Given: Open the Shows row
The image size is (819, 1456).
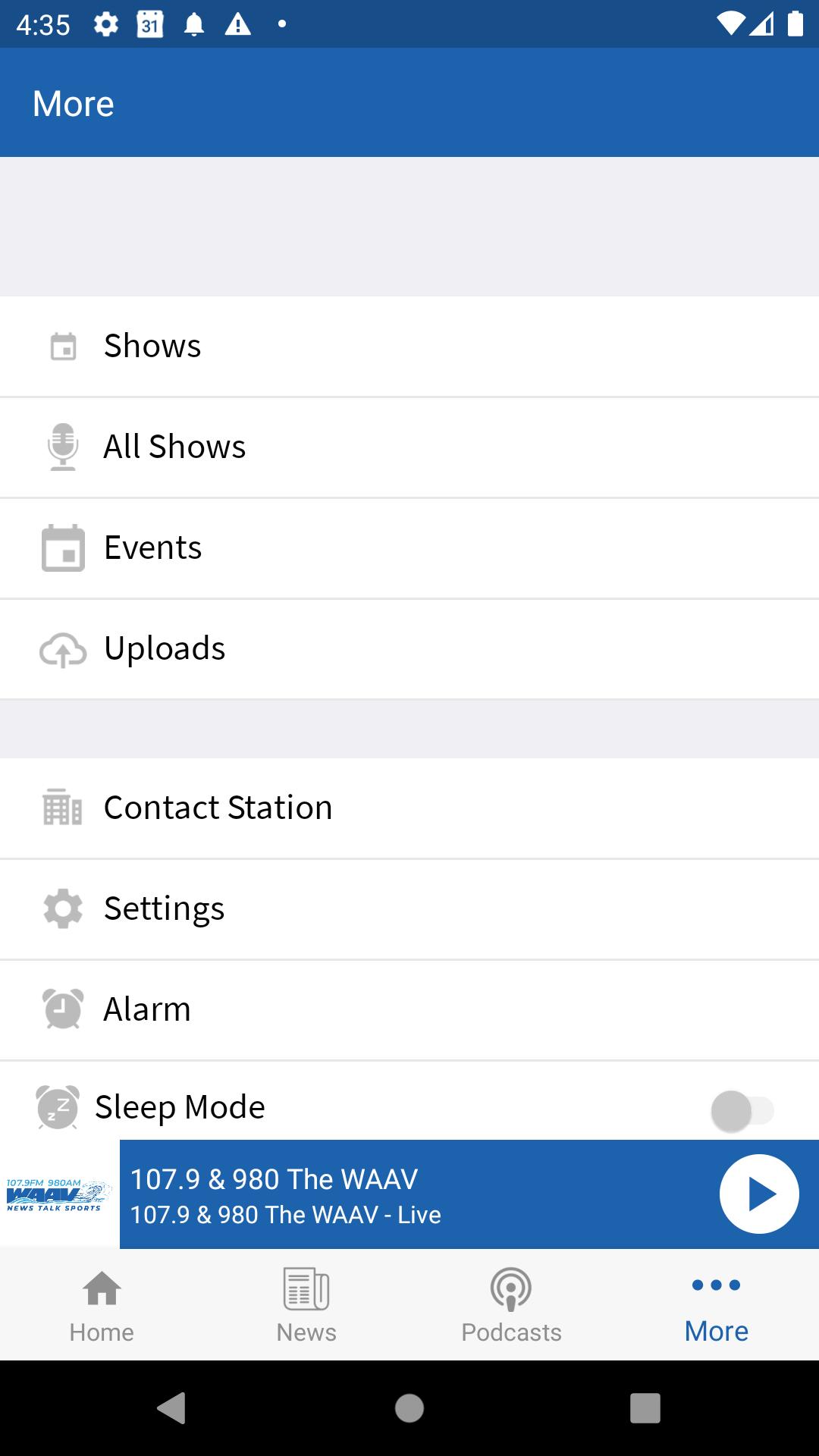Looking at the screenshot, I should click(x=409, y=347).
